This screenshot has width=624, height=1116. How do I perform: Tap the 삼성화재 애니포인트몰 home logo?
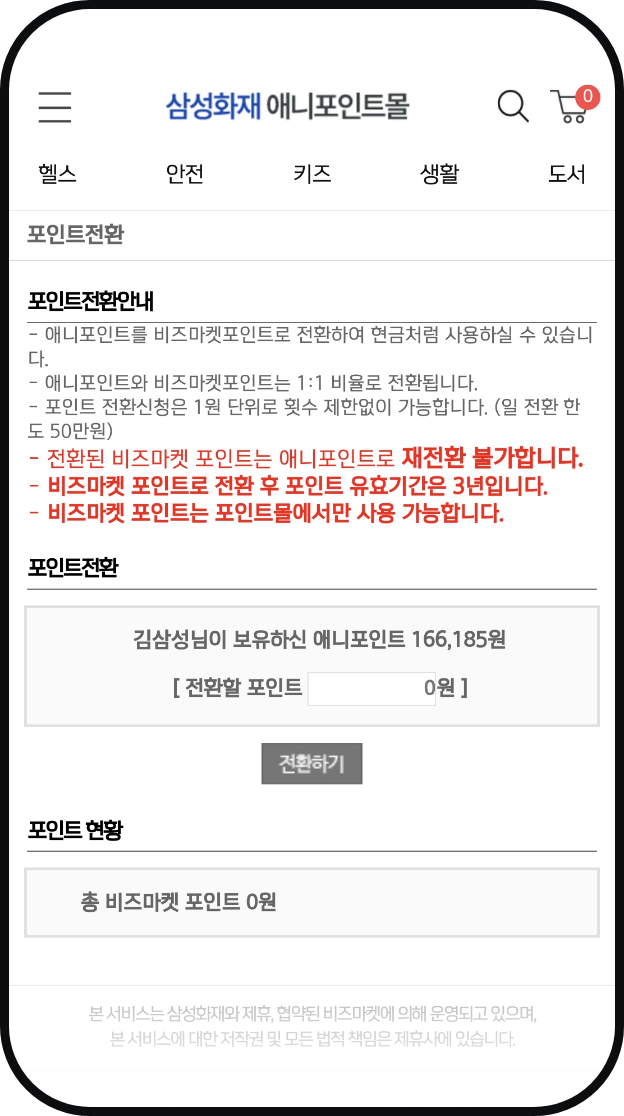[x=288, y=106]
